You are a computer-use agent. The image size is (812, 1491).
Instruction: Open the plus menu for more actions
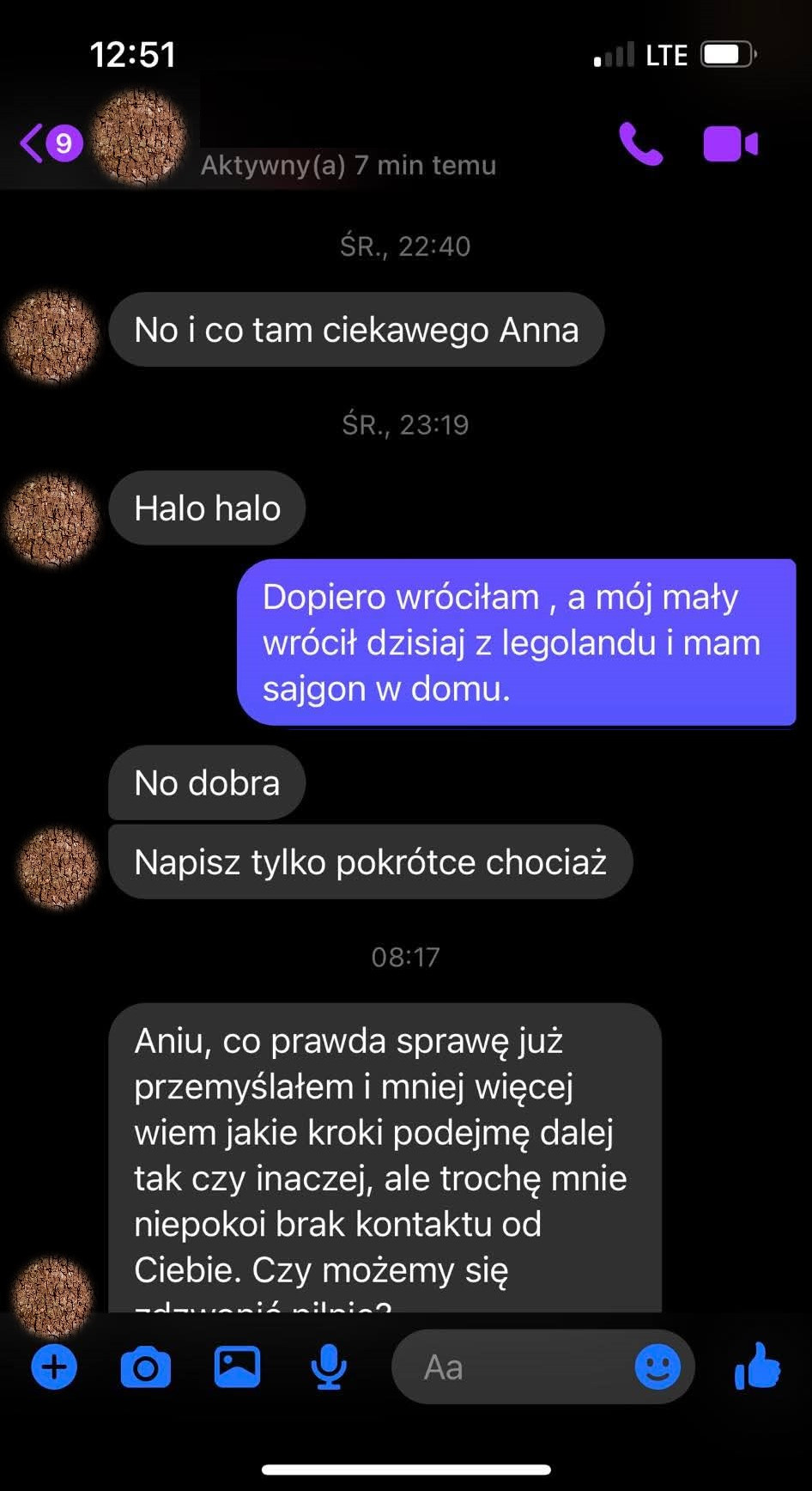point(54,1366)
